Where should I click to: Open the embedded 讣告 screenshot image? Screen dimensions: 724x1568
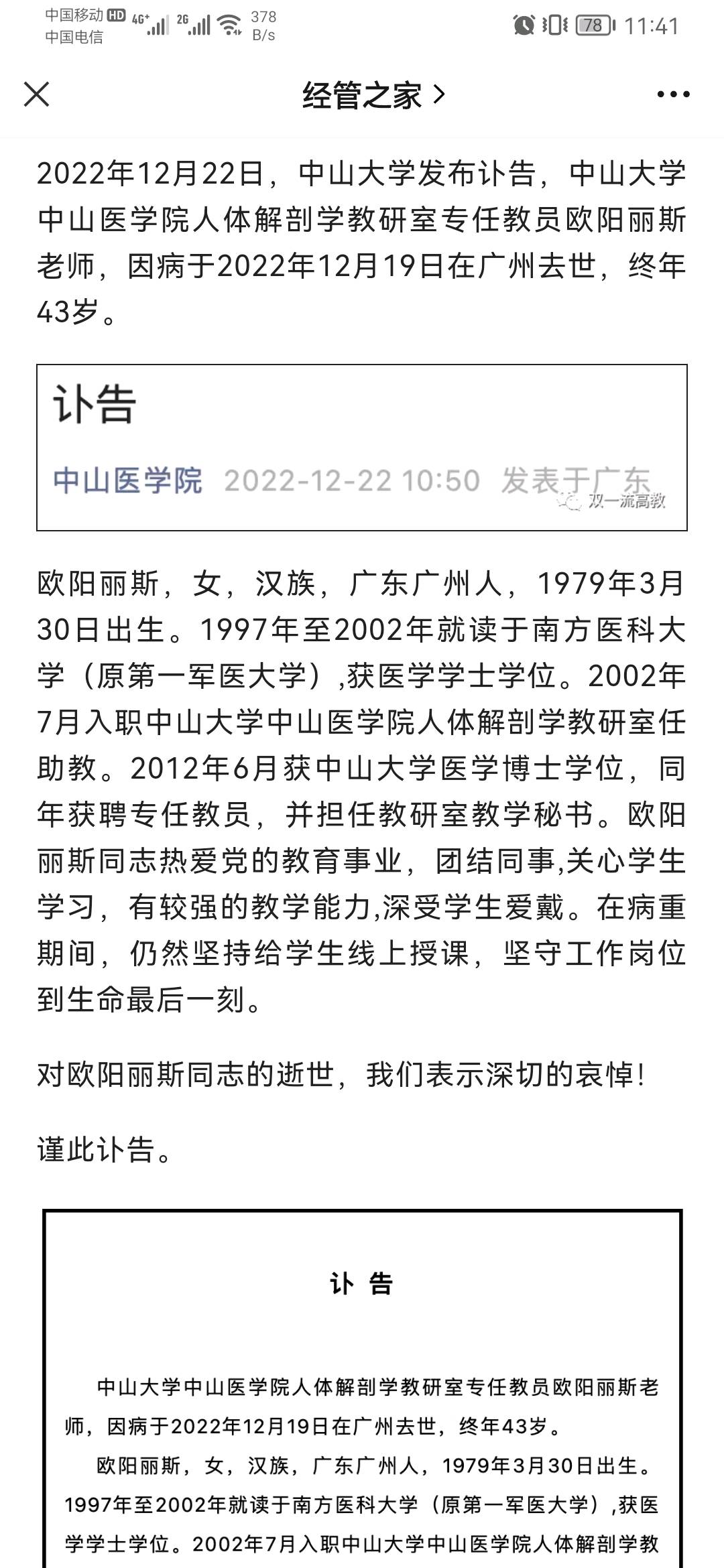click(362, 447)
